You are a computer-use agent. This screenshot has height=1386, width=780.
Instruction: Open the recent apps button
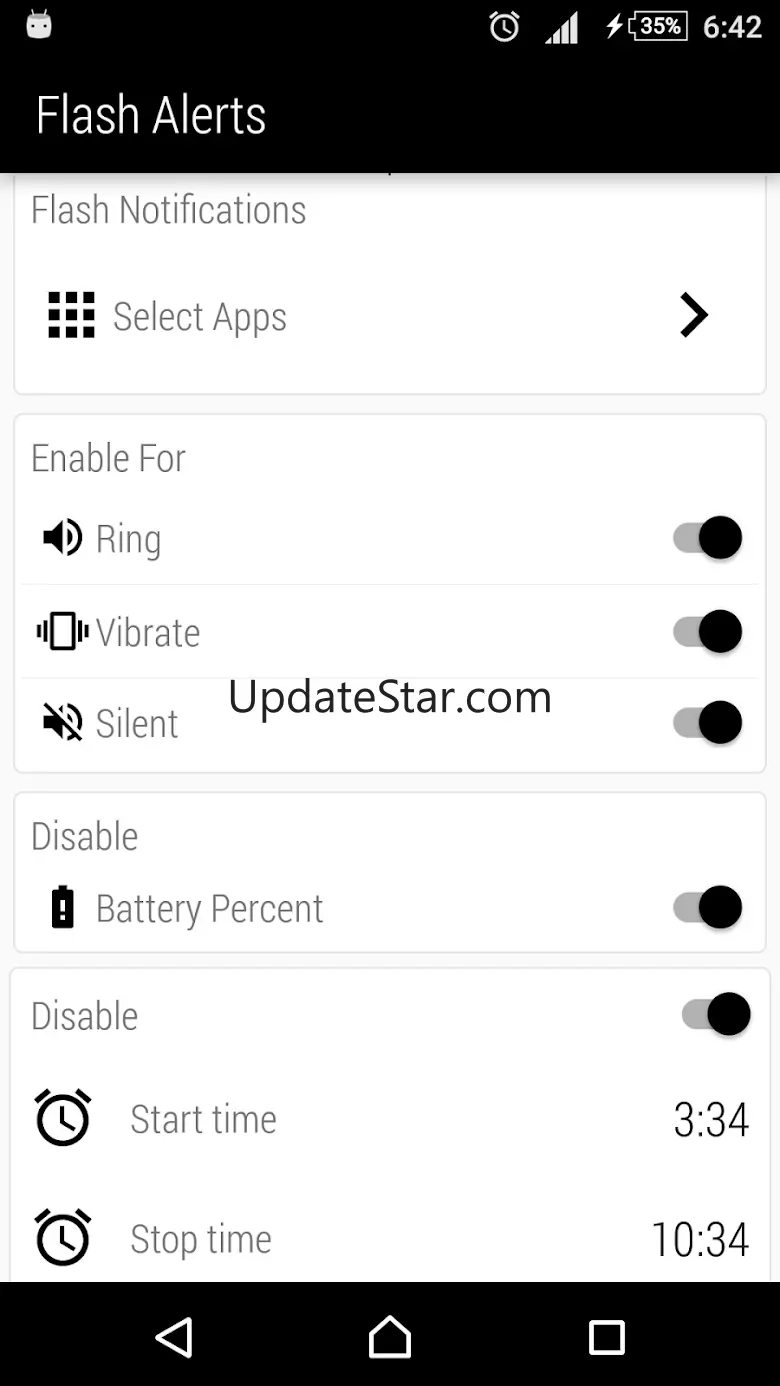pyautogui.click(x=606, y=1337)
